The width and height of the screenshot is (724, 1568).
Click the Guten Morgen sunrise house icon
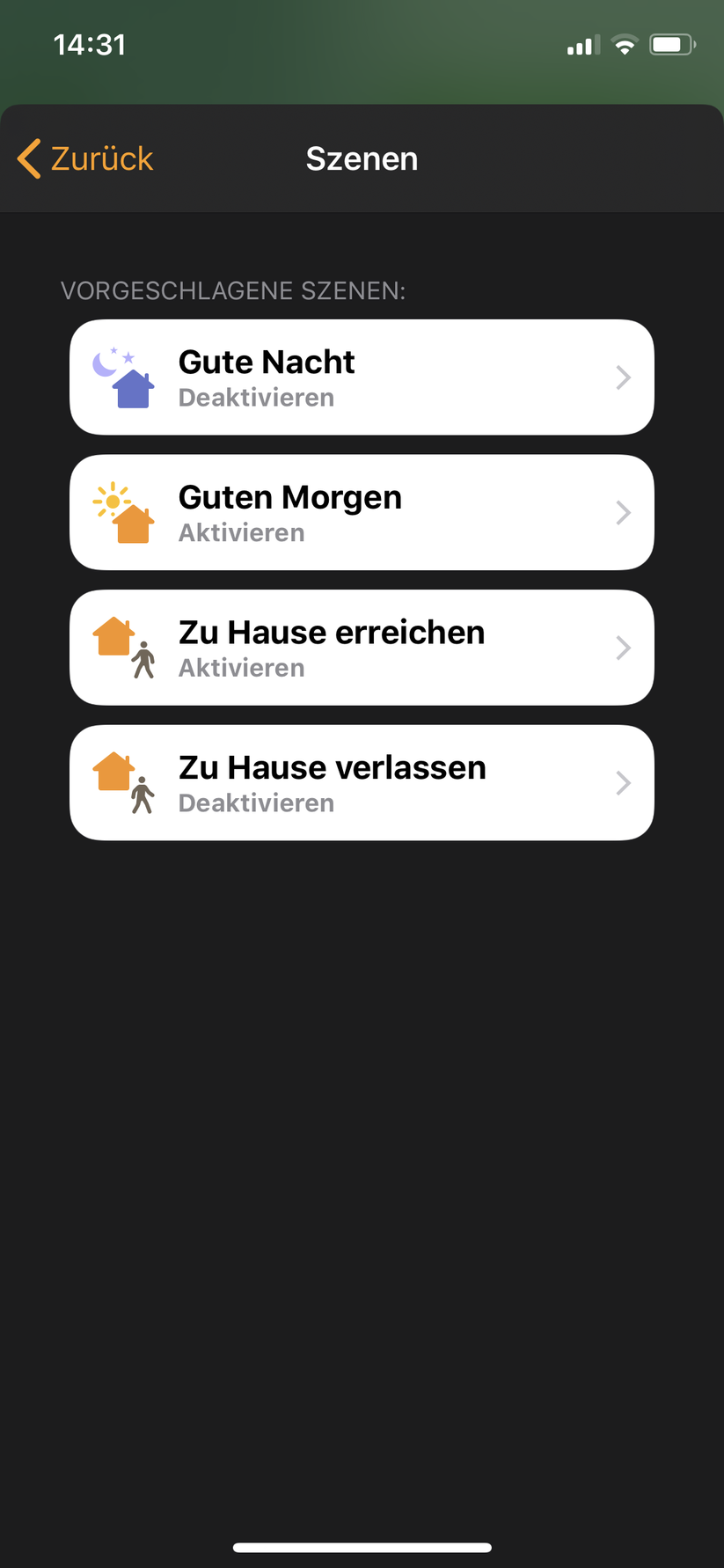[x=123, y=511]
